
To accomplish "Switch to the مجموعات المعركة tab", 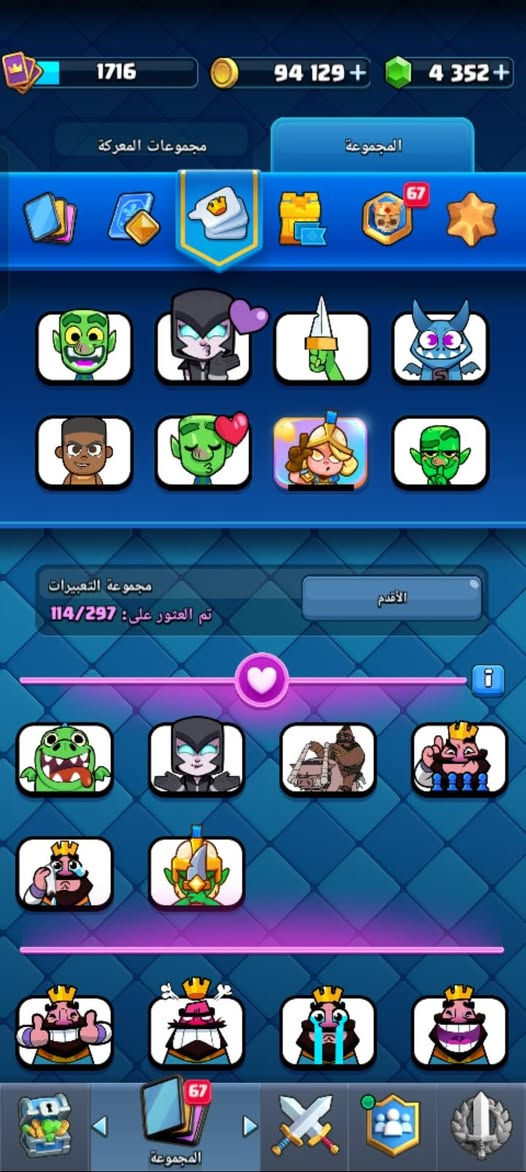I will pyautogui.click(x=152, y=146).
